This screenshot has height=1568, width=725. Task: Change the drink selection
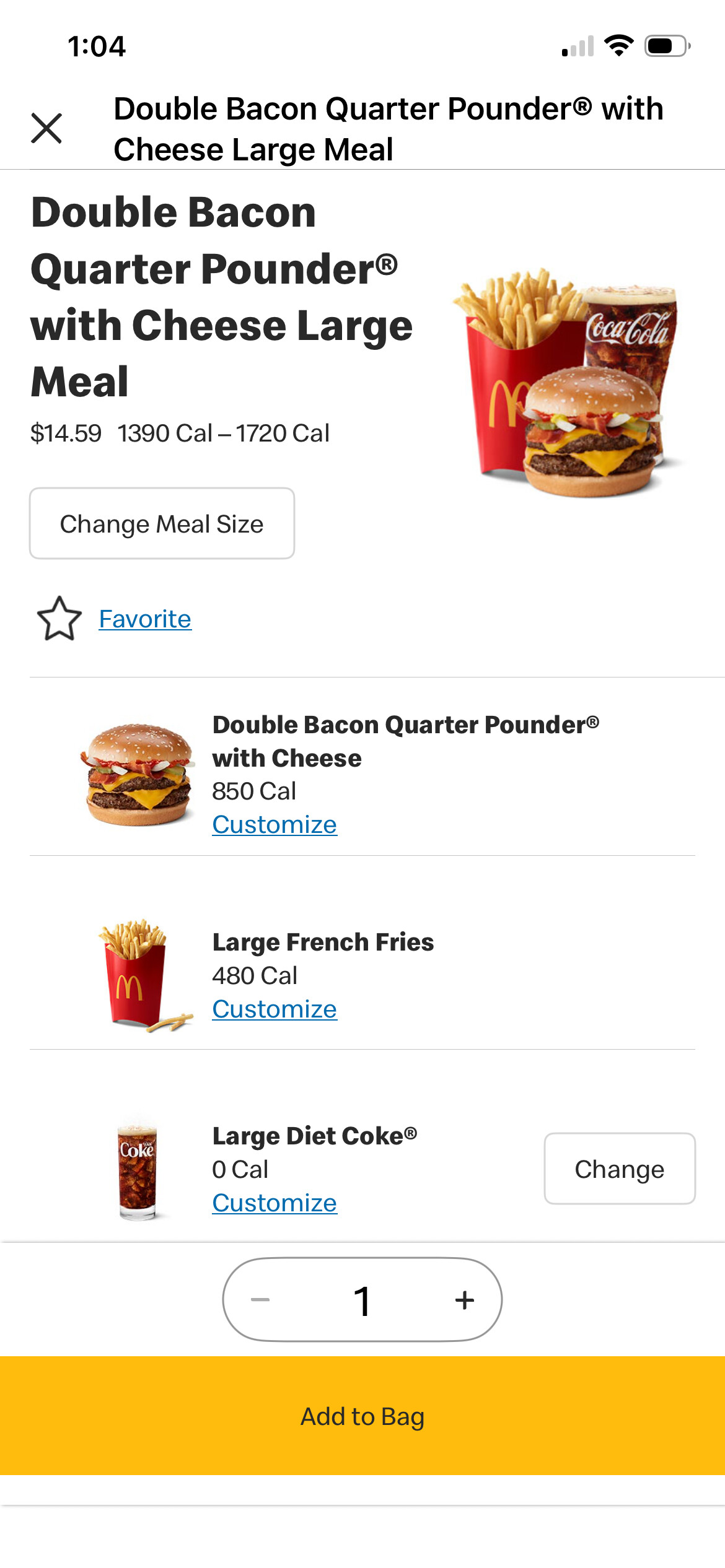coord(619,1169)
